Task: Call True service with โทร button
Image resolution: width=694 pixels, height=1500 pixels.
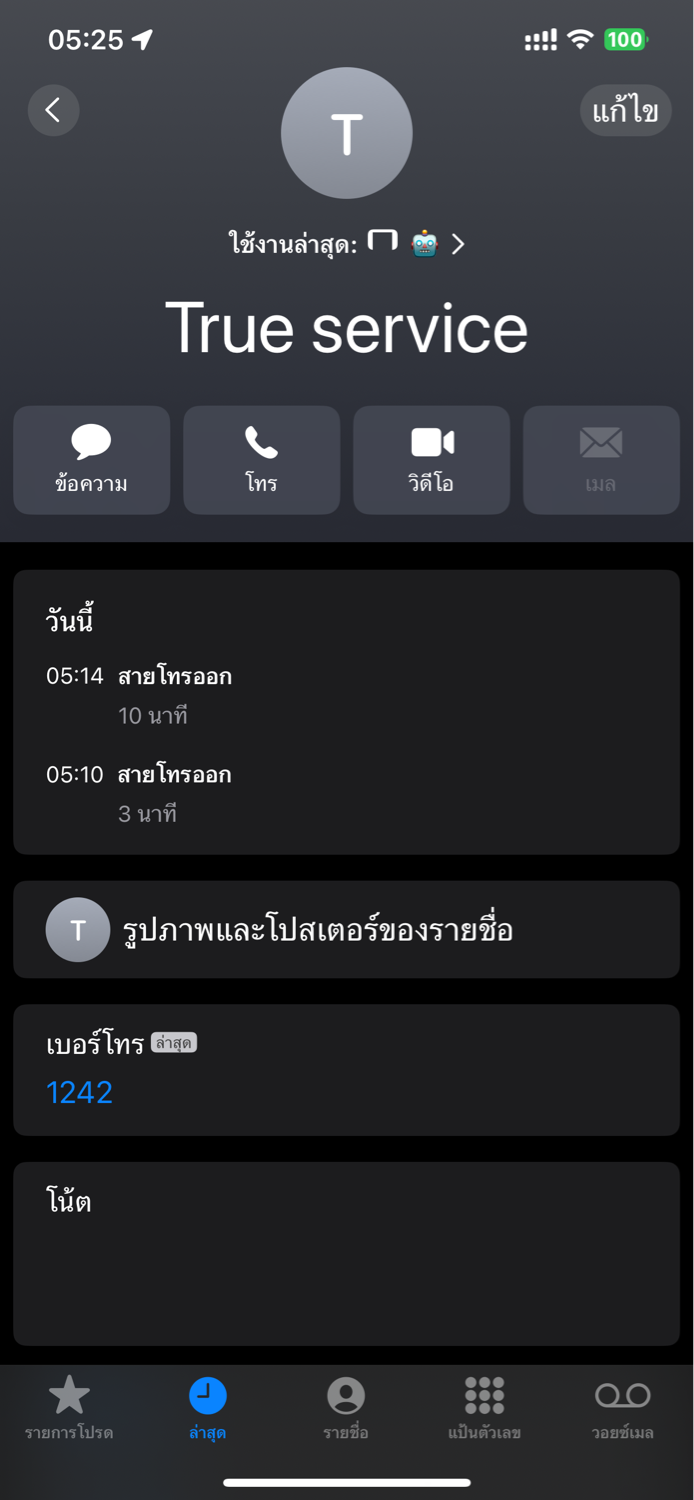Action: click(x=262, y=460)
